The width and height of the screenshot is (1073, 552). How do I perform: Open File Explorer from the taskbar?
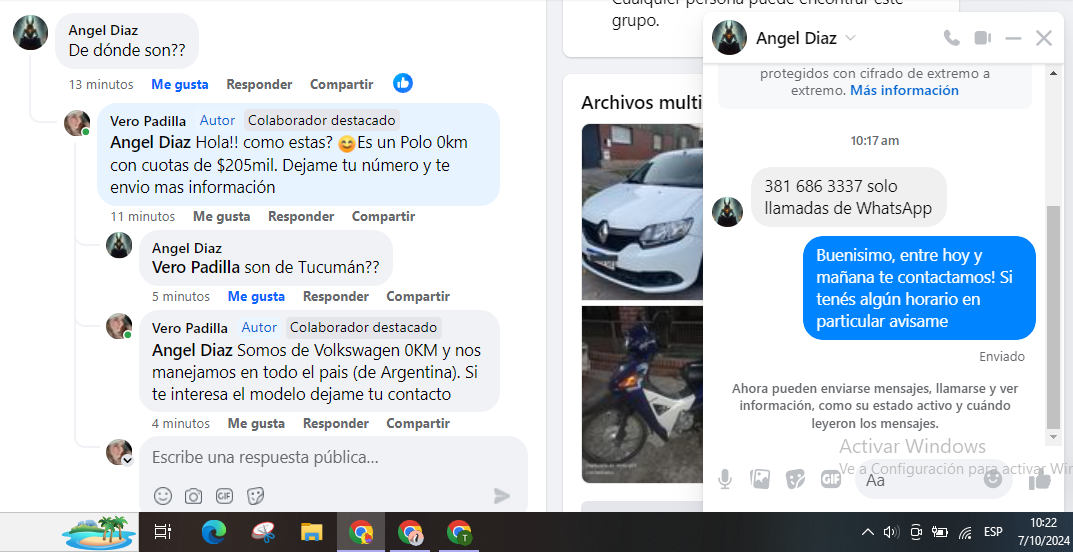click(312, 532)
